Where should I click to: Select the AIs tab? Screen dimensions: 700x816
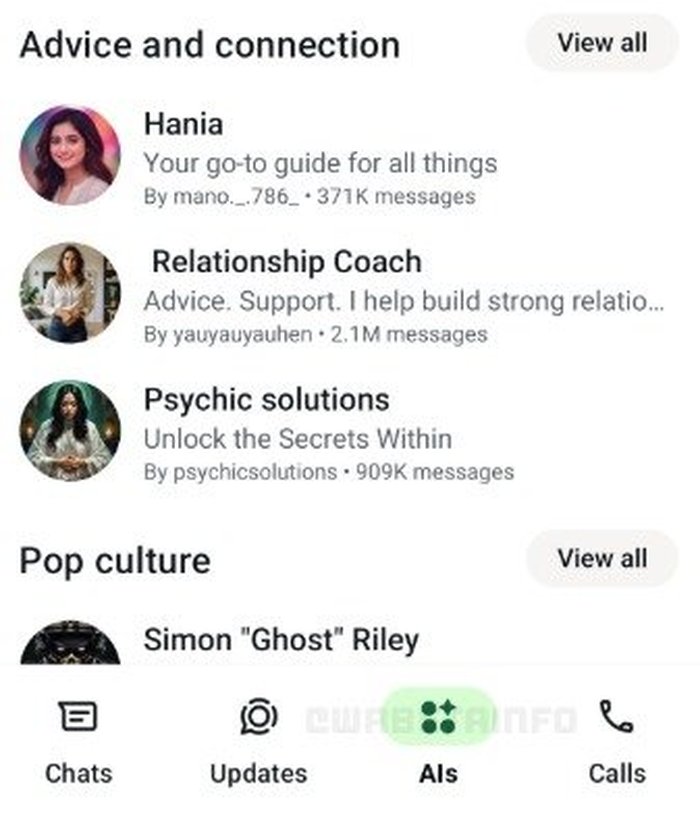[438, 740]
